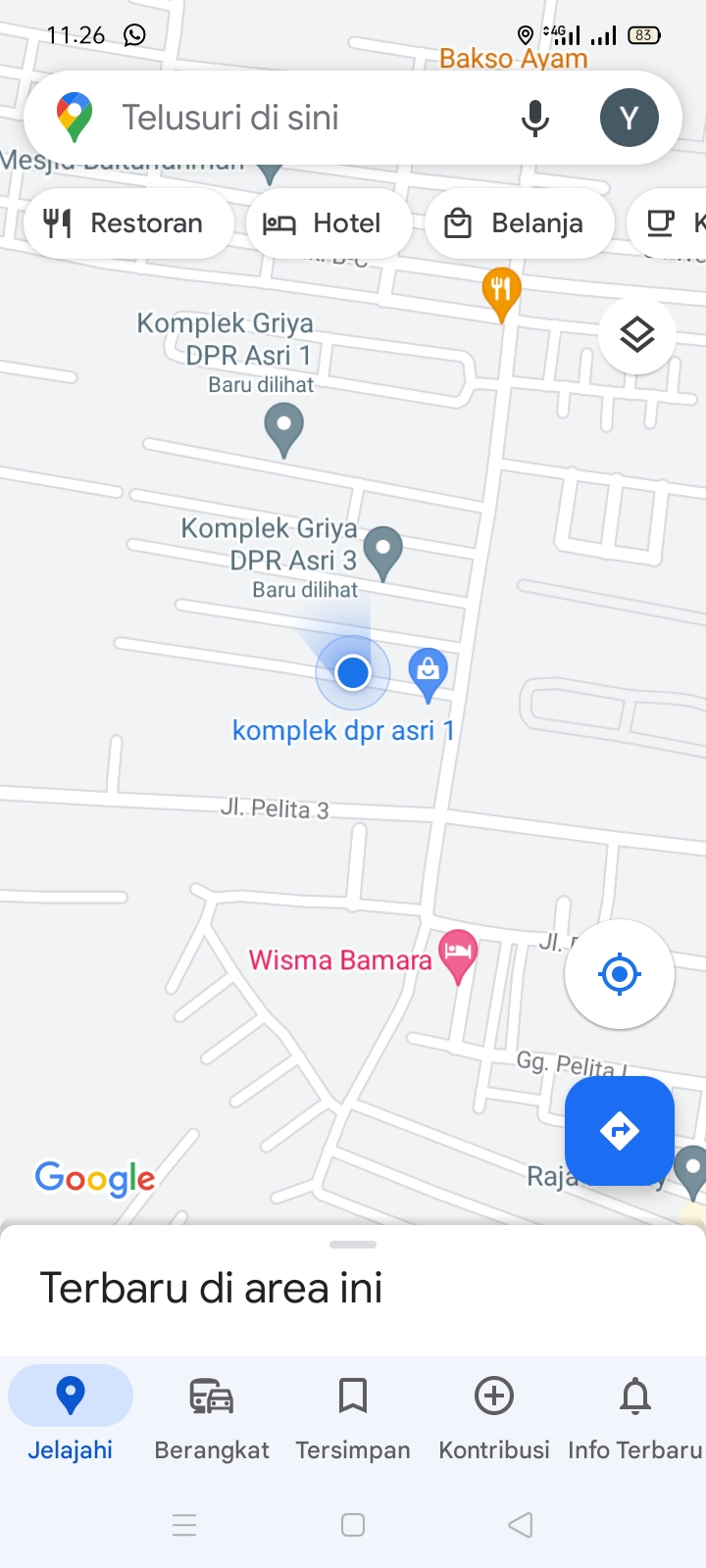Go to the system home screen

(353, 1525)
